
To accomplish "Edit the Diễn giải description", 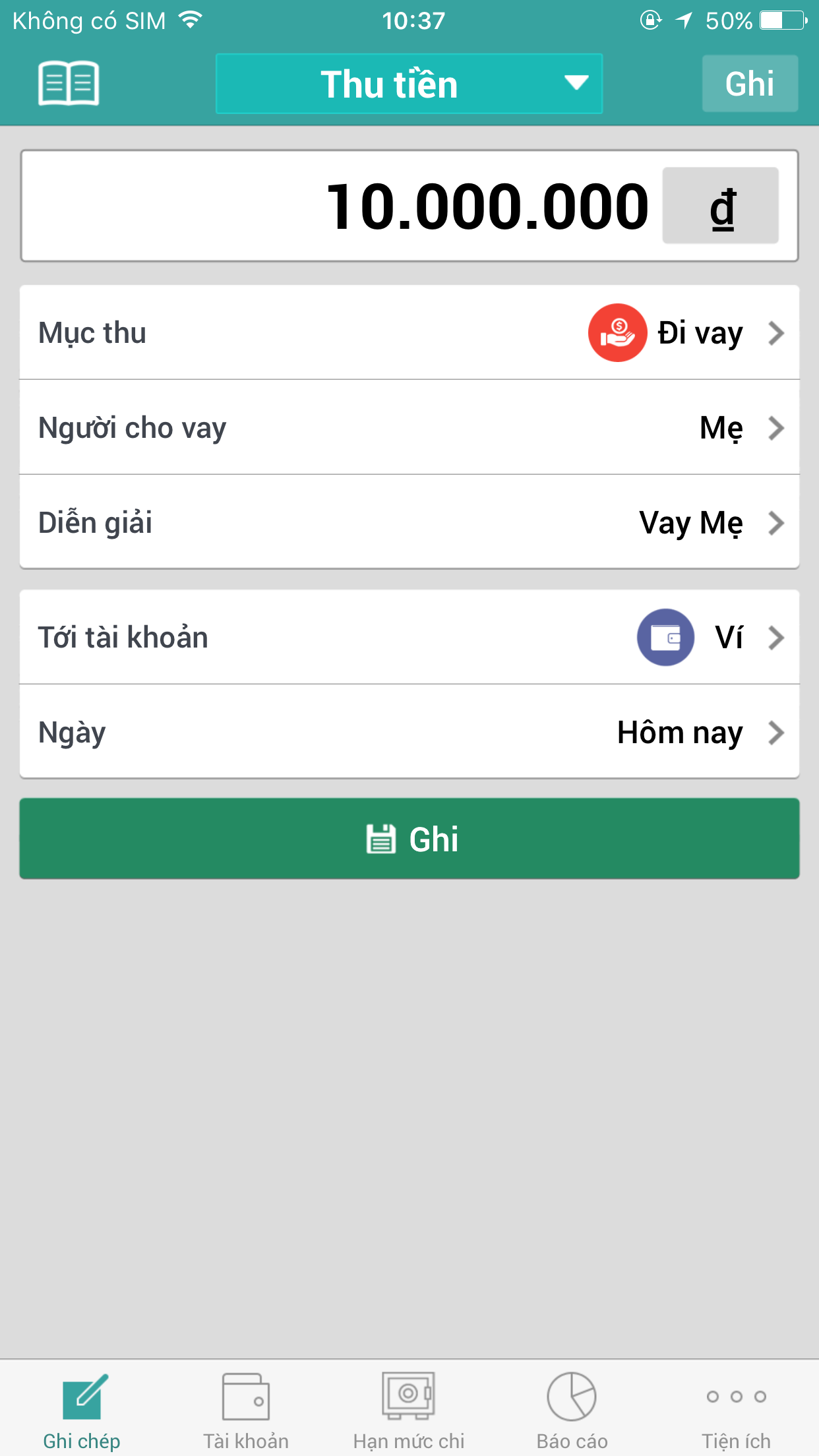I will [409, 522].
